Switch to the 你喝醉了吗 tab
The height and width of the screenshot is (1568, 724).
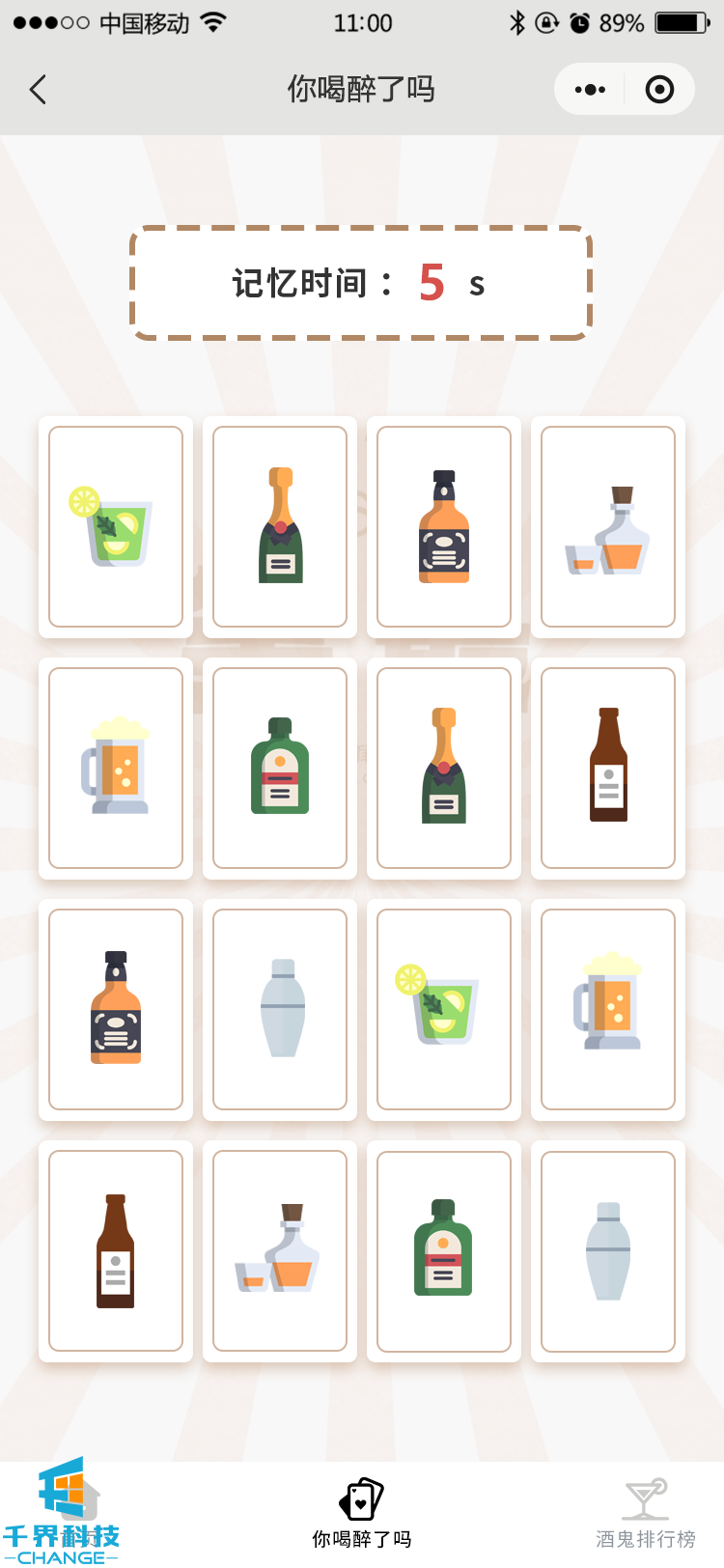[362, 1513]
